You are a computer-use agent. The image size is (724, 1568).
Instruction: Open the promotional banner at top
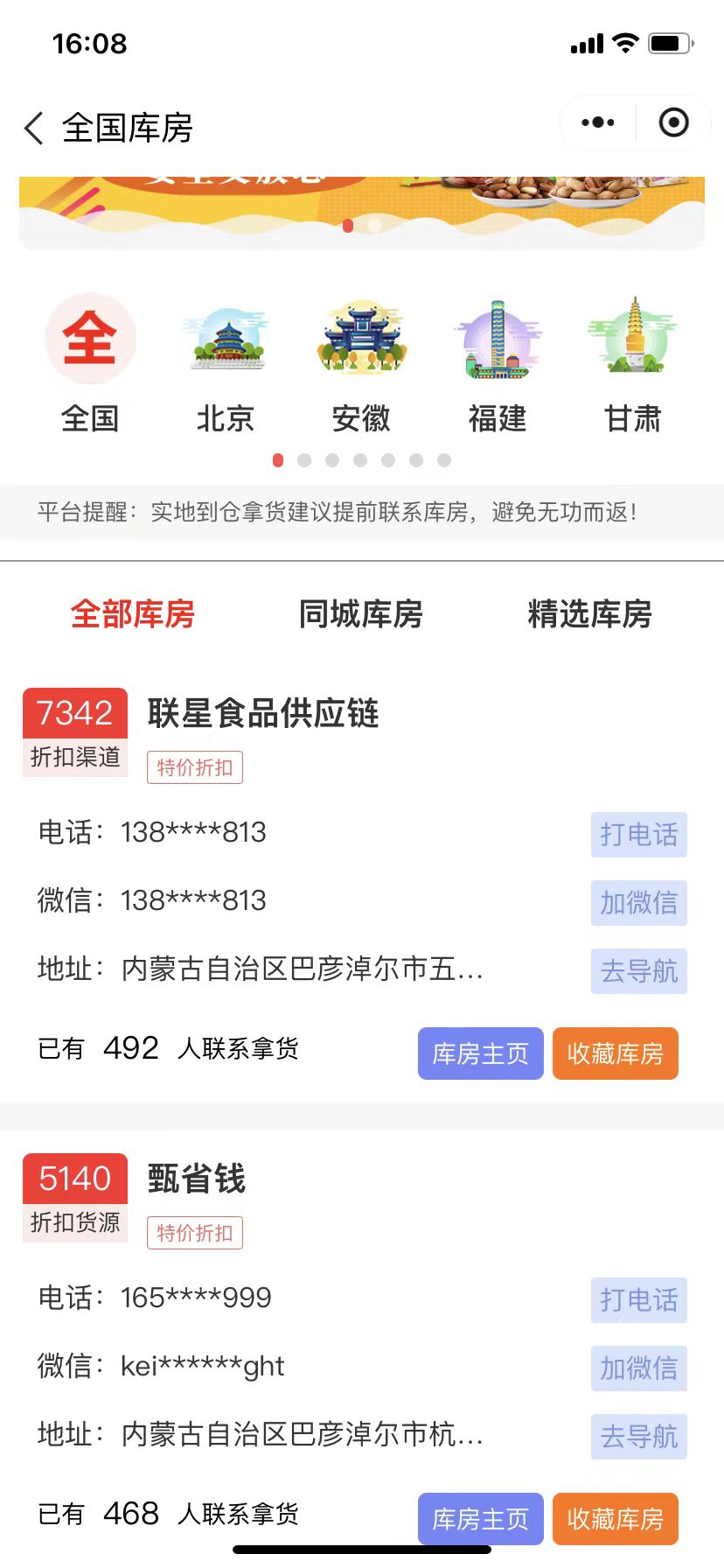tap(361, 210)
